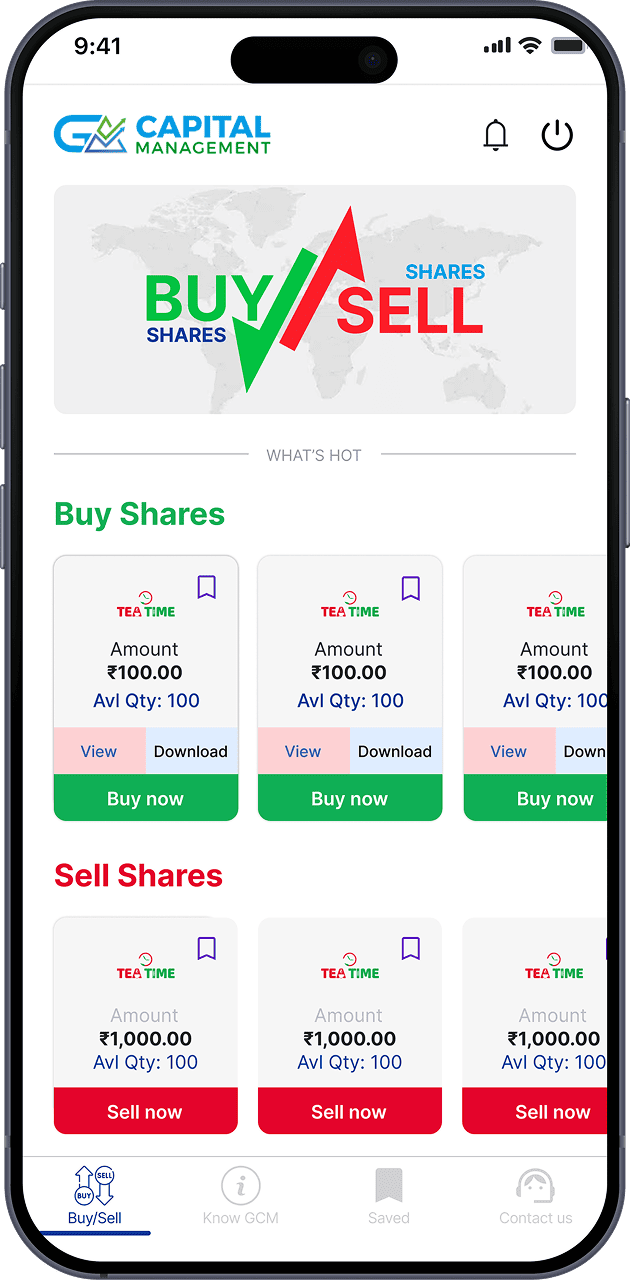Tap Sell now on the first Sell card
The image size is (630, 1280).
[x=146, y=1111]
